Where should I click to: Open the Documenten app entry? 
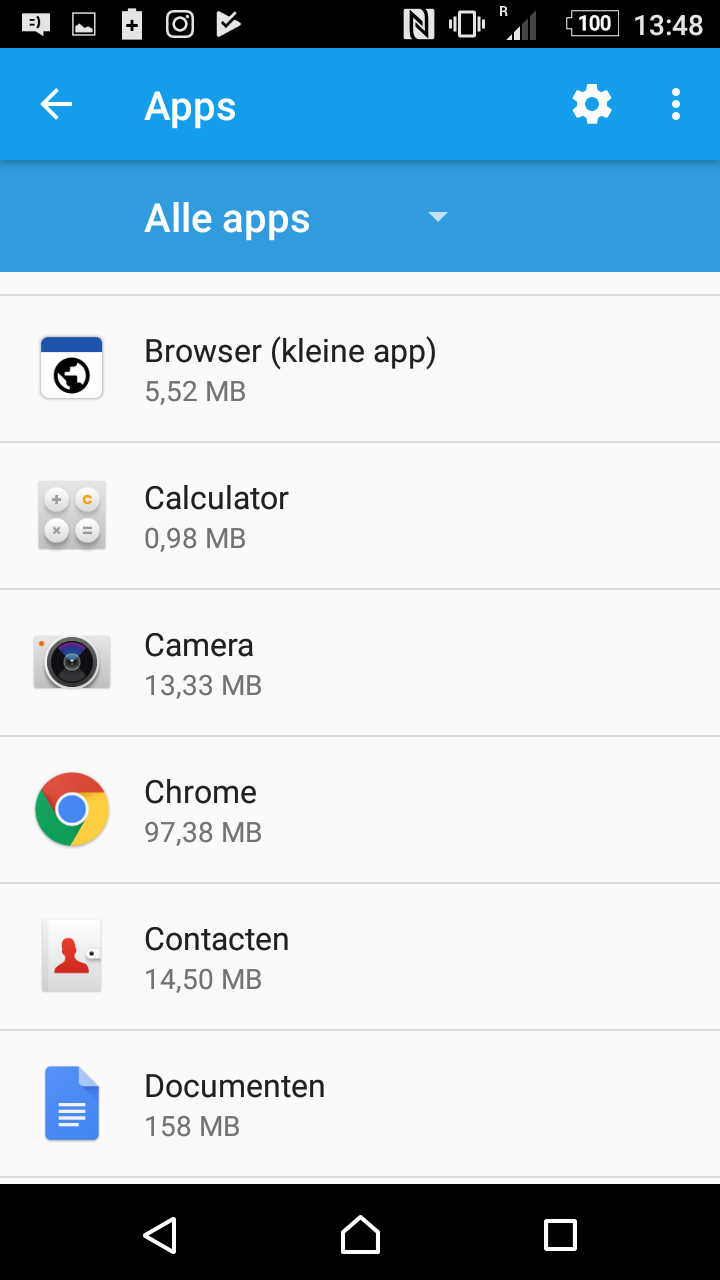tap(360, 1104)
